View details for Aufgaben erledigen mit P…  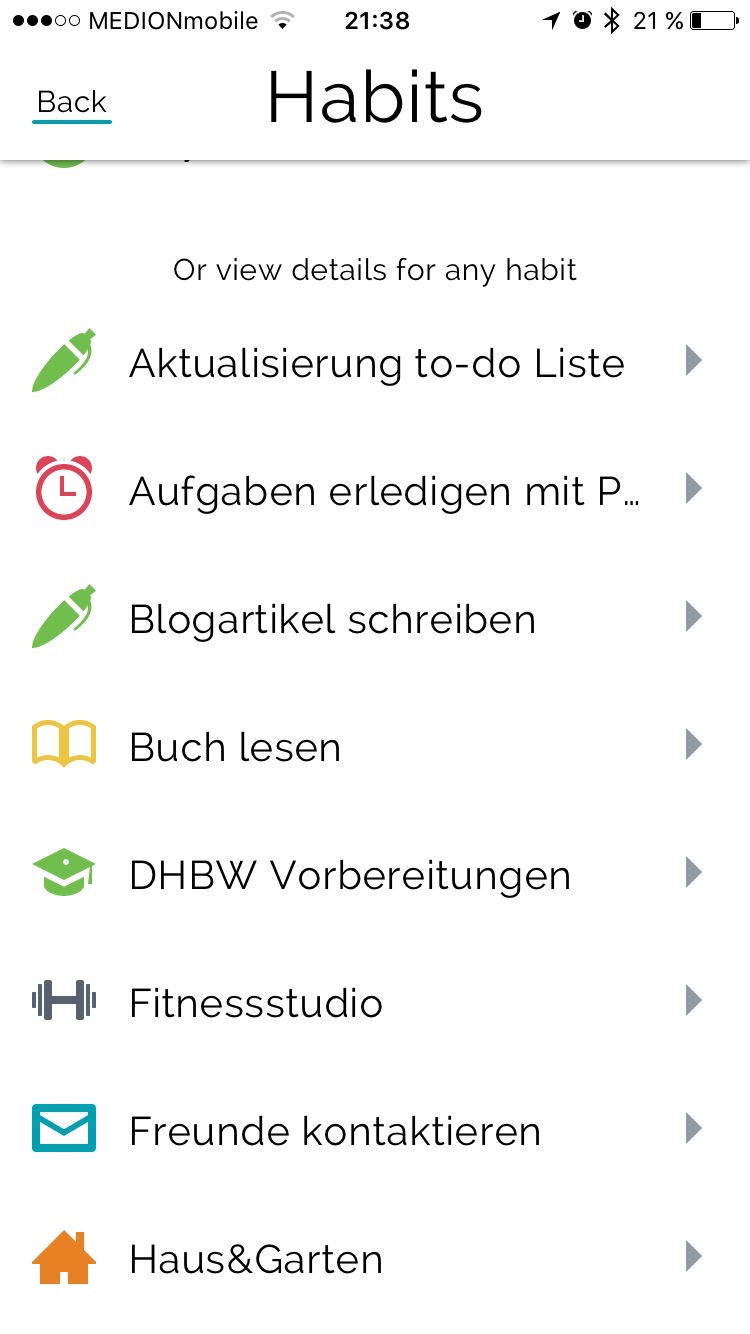(375, 490)
